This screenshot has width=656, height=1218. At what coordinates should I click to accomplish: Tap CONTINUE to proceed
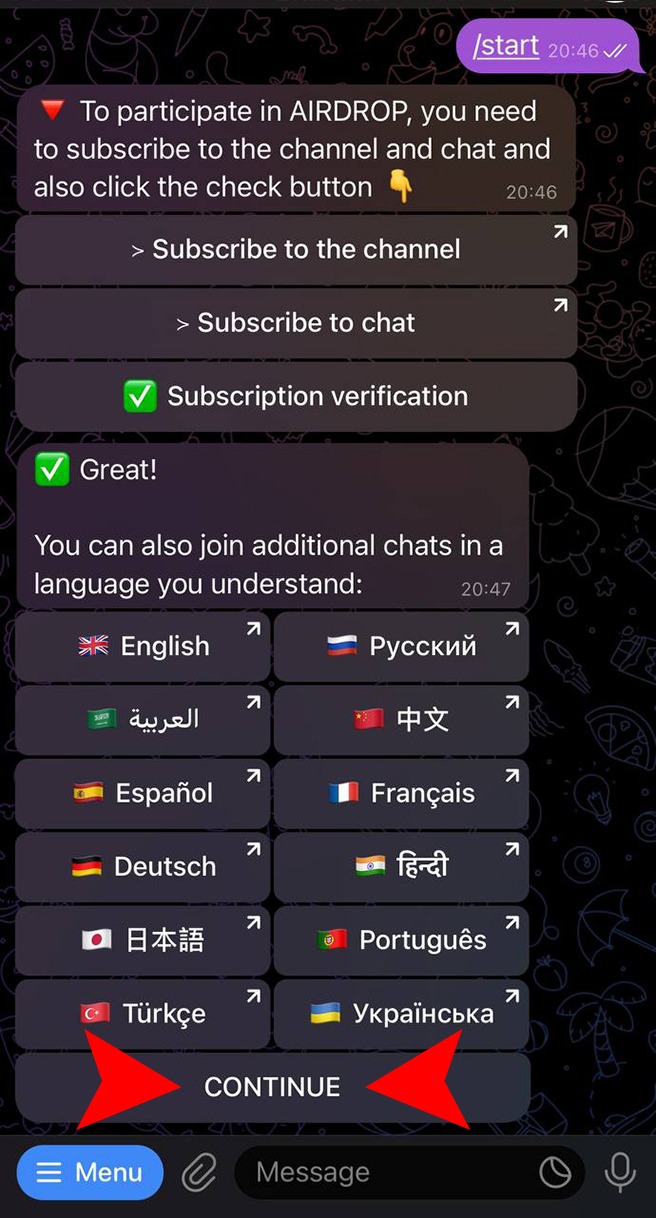point(272,1087)
